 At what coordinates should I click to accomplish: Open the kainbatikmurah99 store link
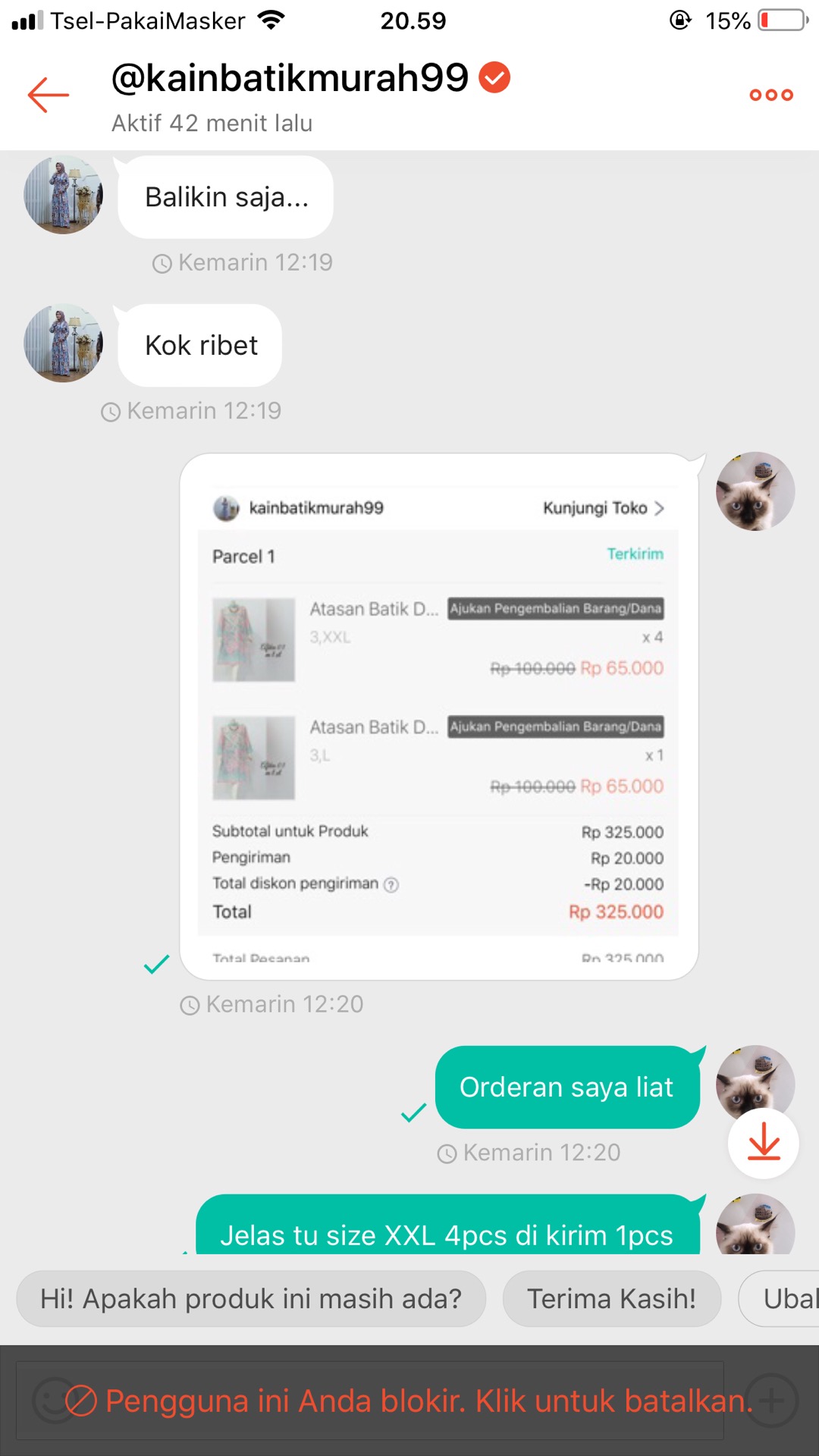[x=318, y=508]
